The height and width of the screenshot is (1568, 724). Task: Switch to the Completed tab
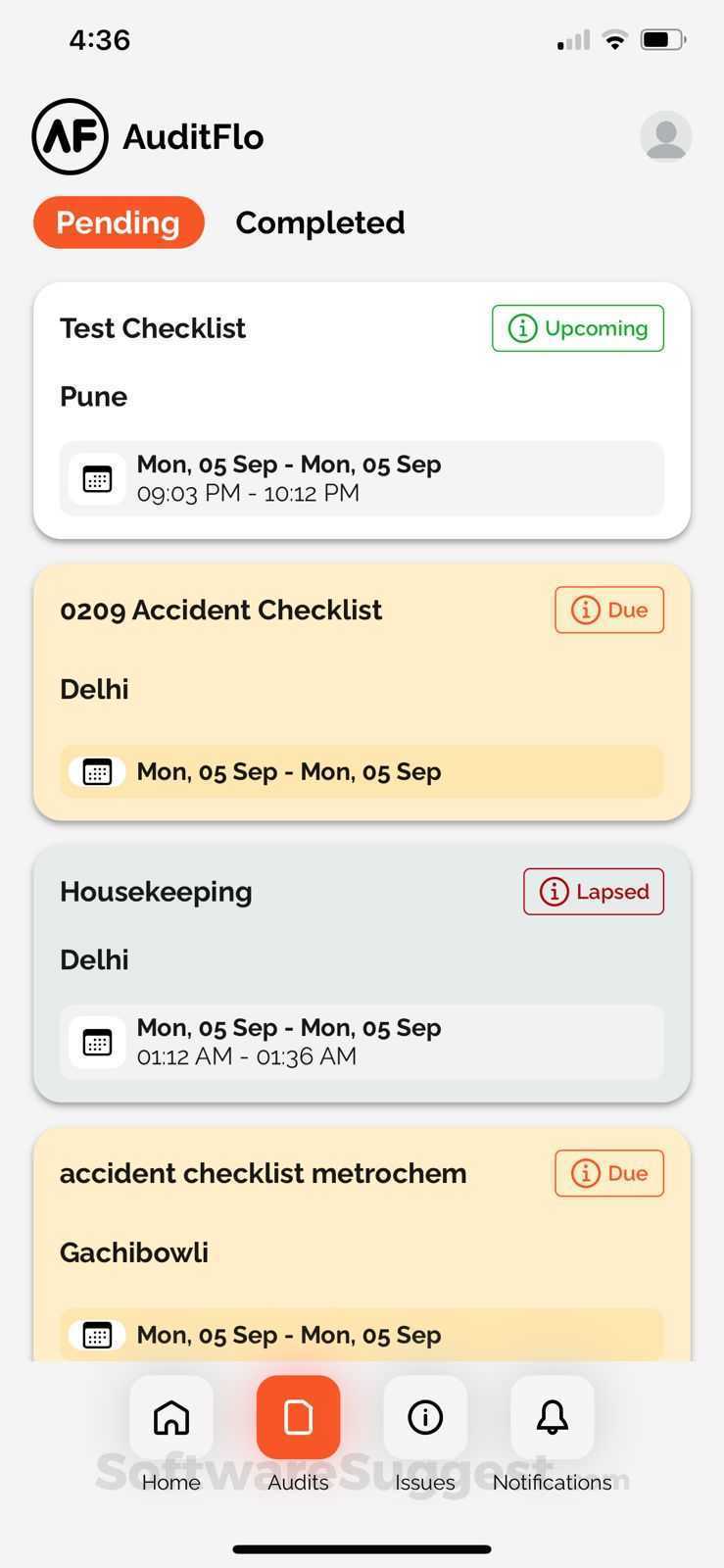320,222
